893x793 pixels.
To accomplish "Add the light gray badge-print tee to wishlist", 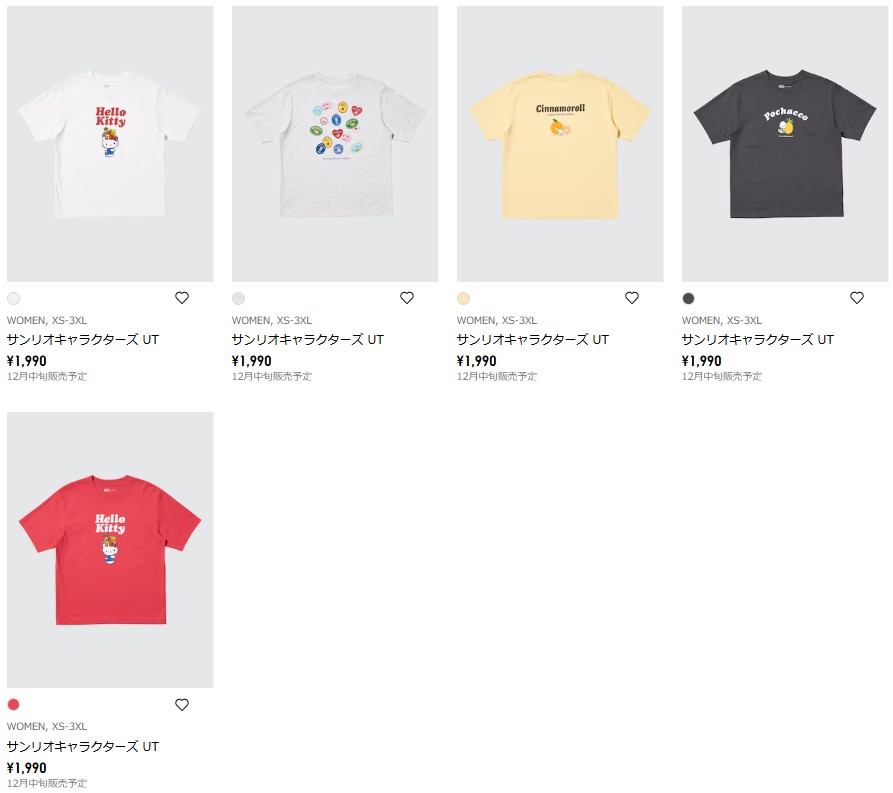I will [x=407, y=298].
